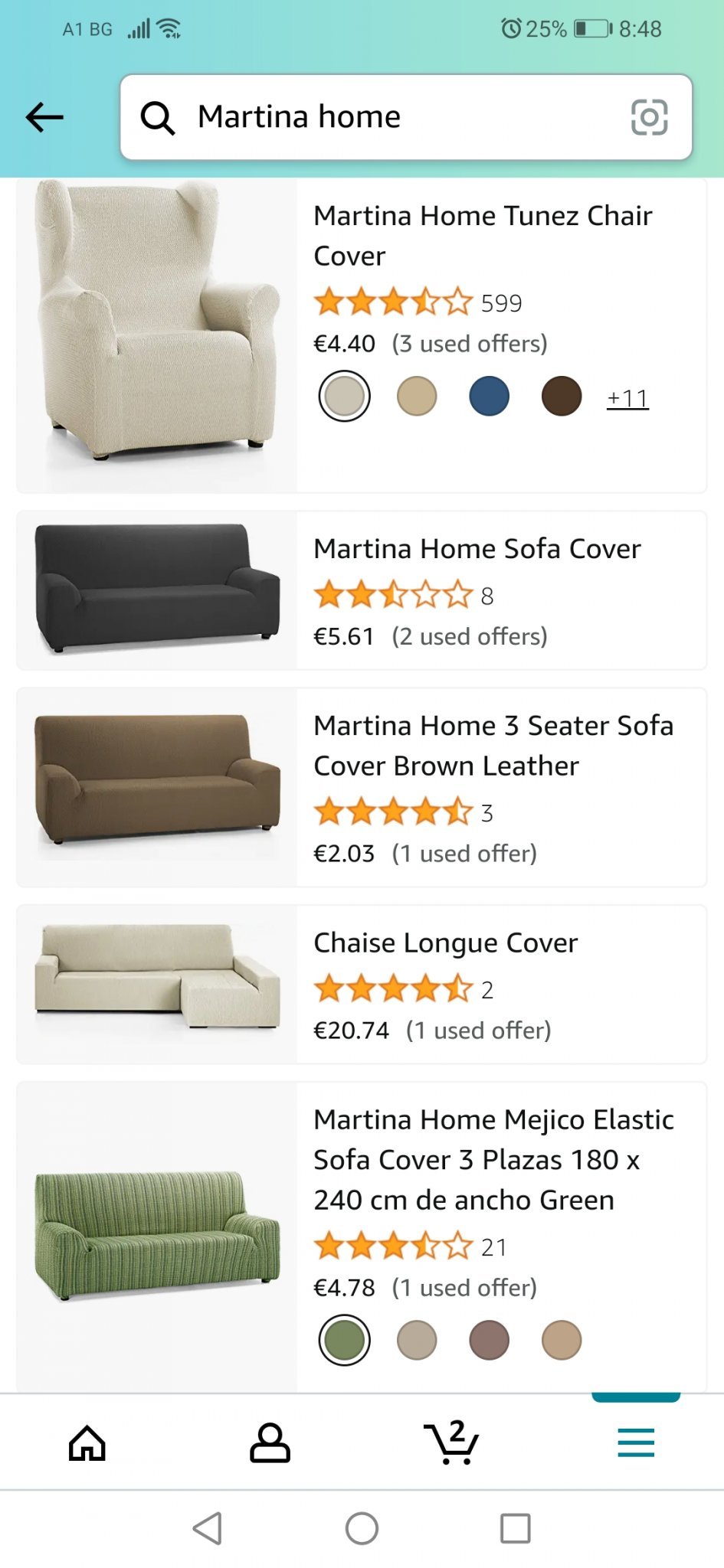View 3 Seater Sofa Cover Brown Leather

[493, 745]
